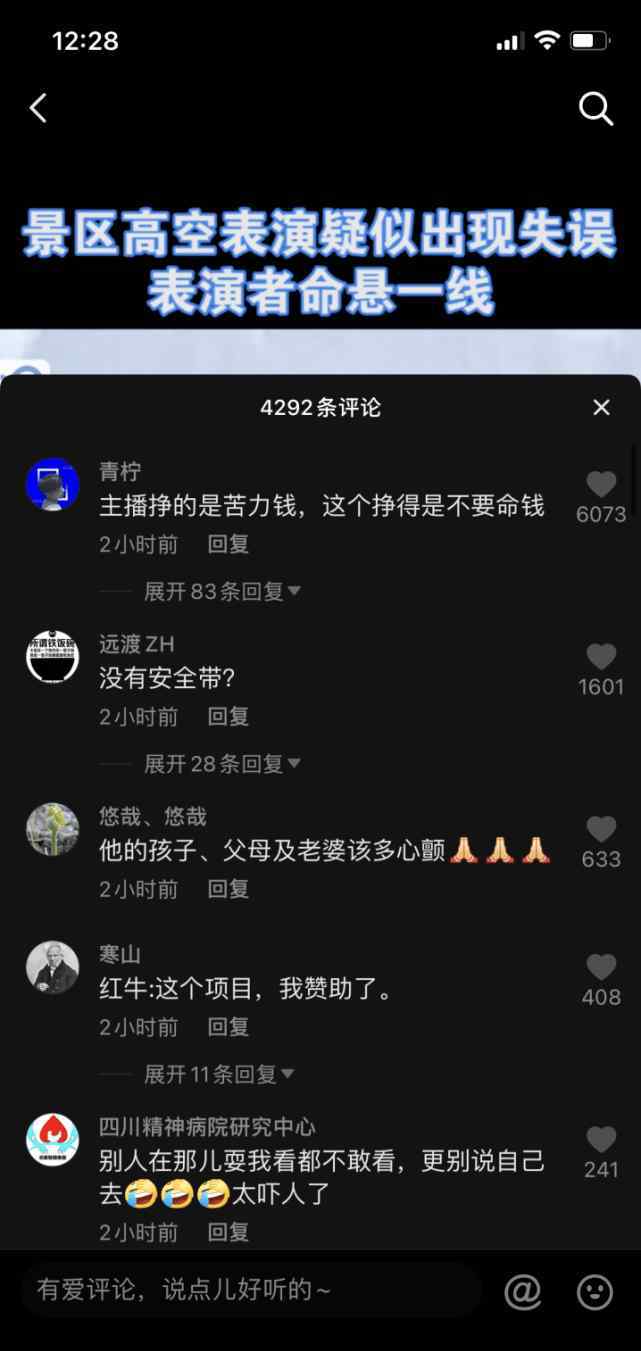Like 悠哉、悠哉's comment

[601, 829]
